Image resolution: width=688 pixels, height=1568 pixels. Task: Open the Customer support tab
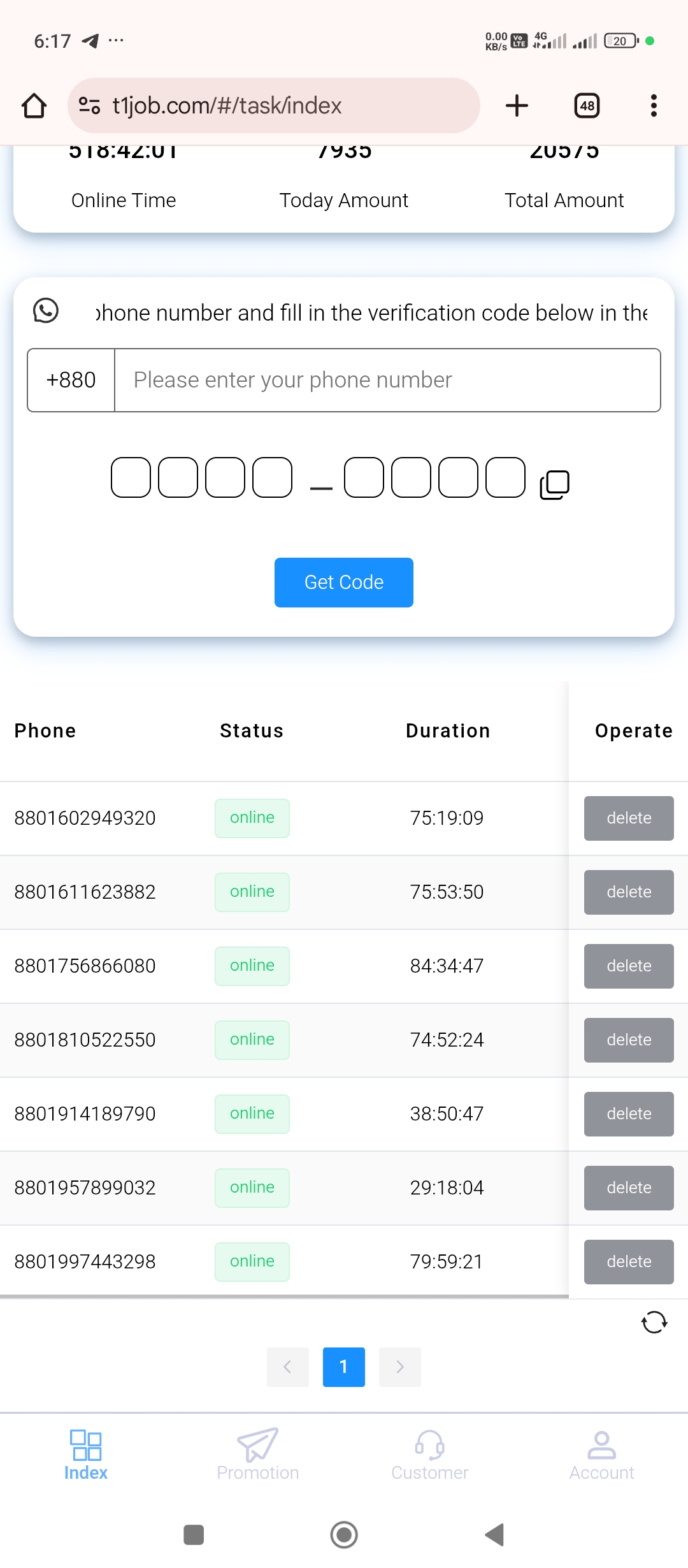point(429,1454)
